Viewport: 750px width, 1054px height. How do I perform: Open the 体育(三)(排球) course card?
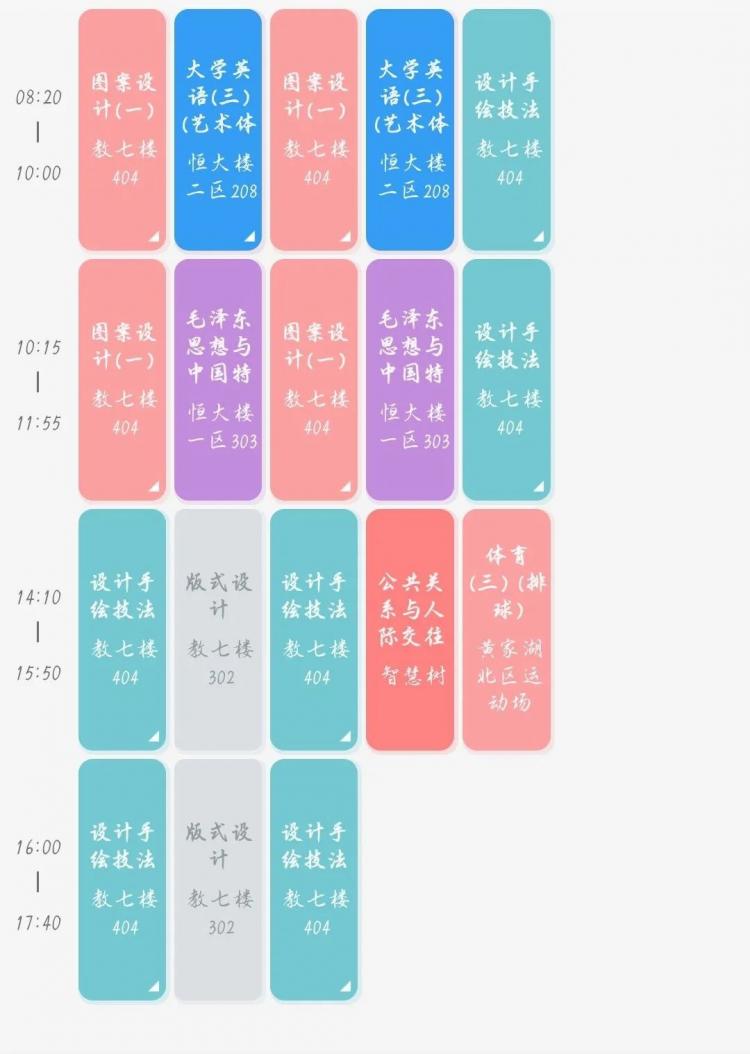tap(506, 630)
